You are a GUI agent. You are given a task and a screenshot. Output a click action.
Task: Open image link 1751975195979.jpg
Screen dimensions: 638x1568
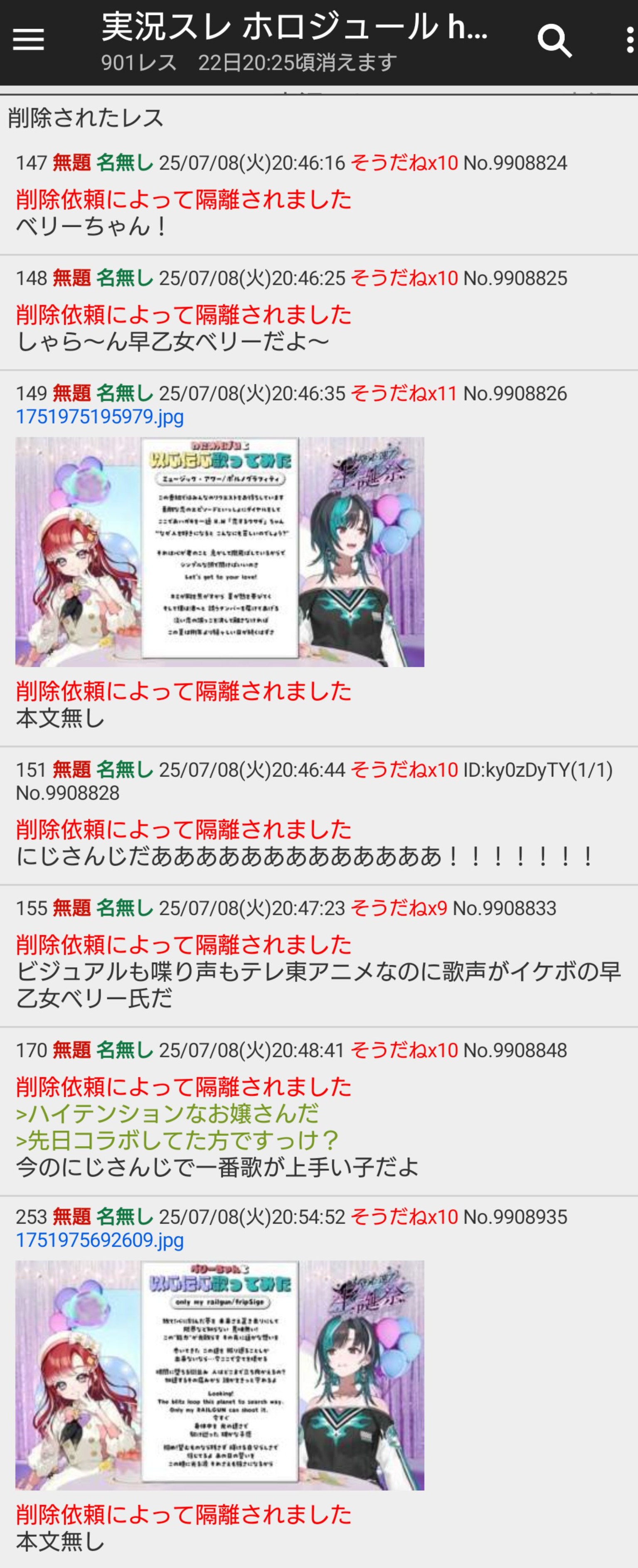click(99, 417)
